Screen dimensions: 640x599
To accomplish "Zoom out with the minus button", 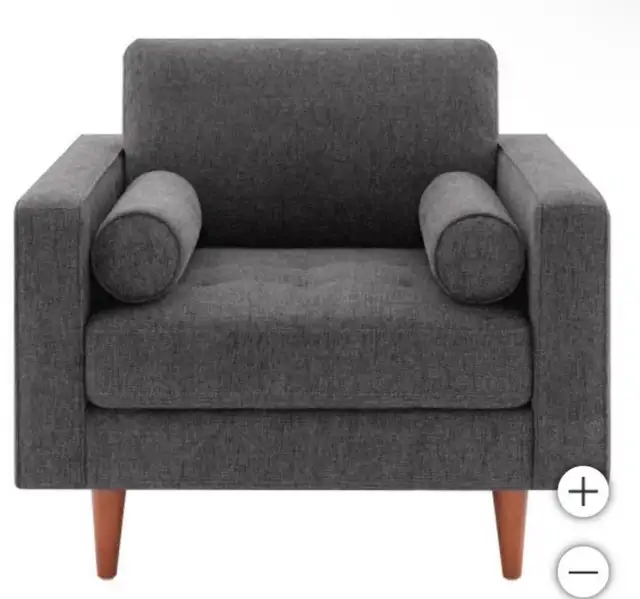I will pyautogui.click(x=583, y=572).
